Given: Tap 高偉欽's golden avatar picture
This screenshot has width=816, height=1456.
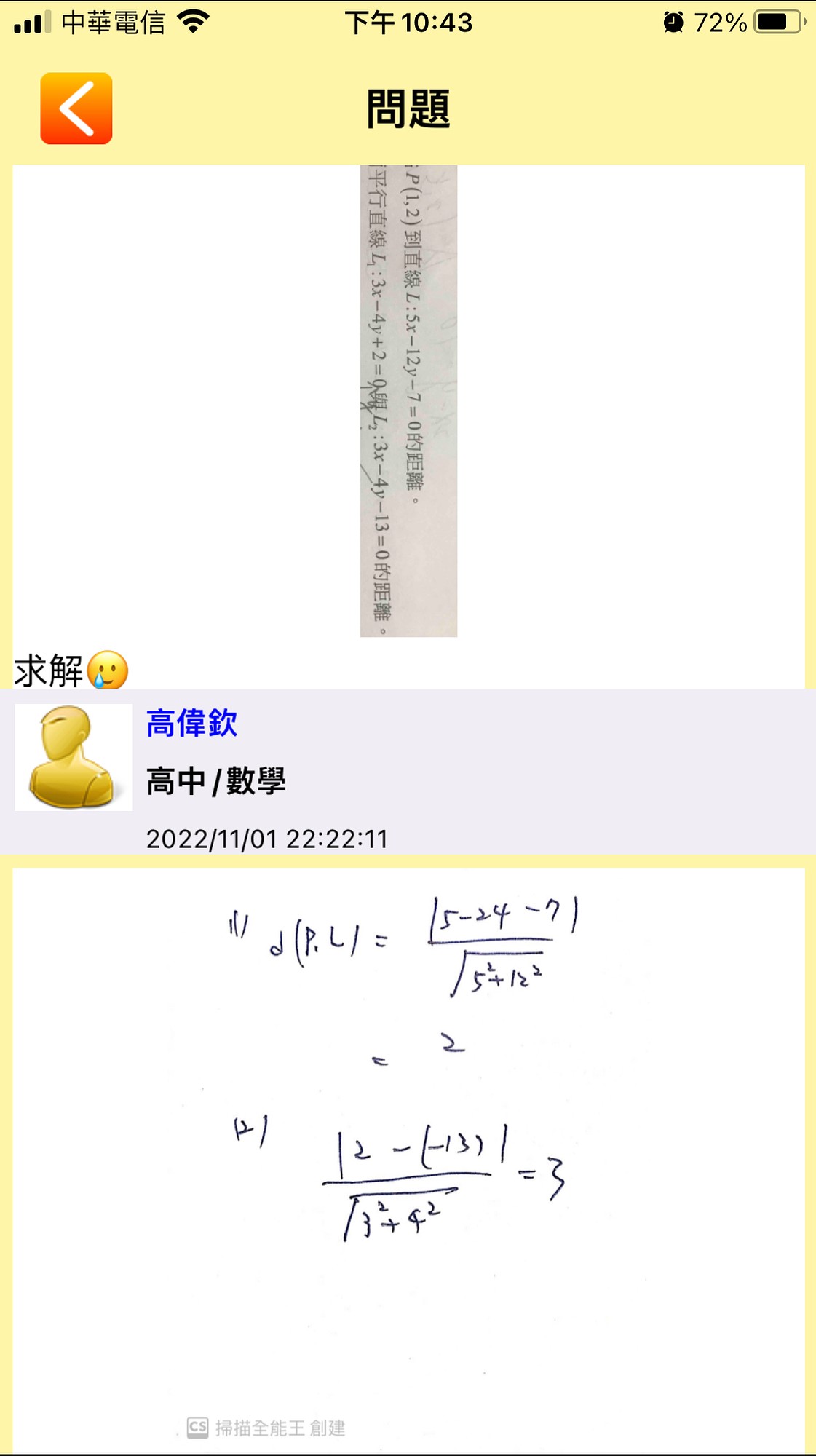Looking at the screenshot, I should click(x=74, y=757).
